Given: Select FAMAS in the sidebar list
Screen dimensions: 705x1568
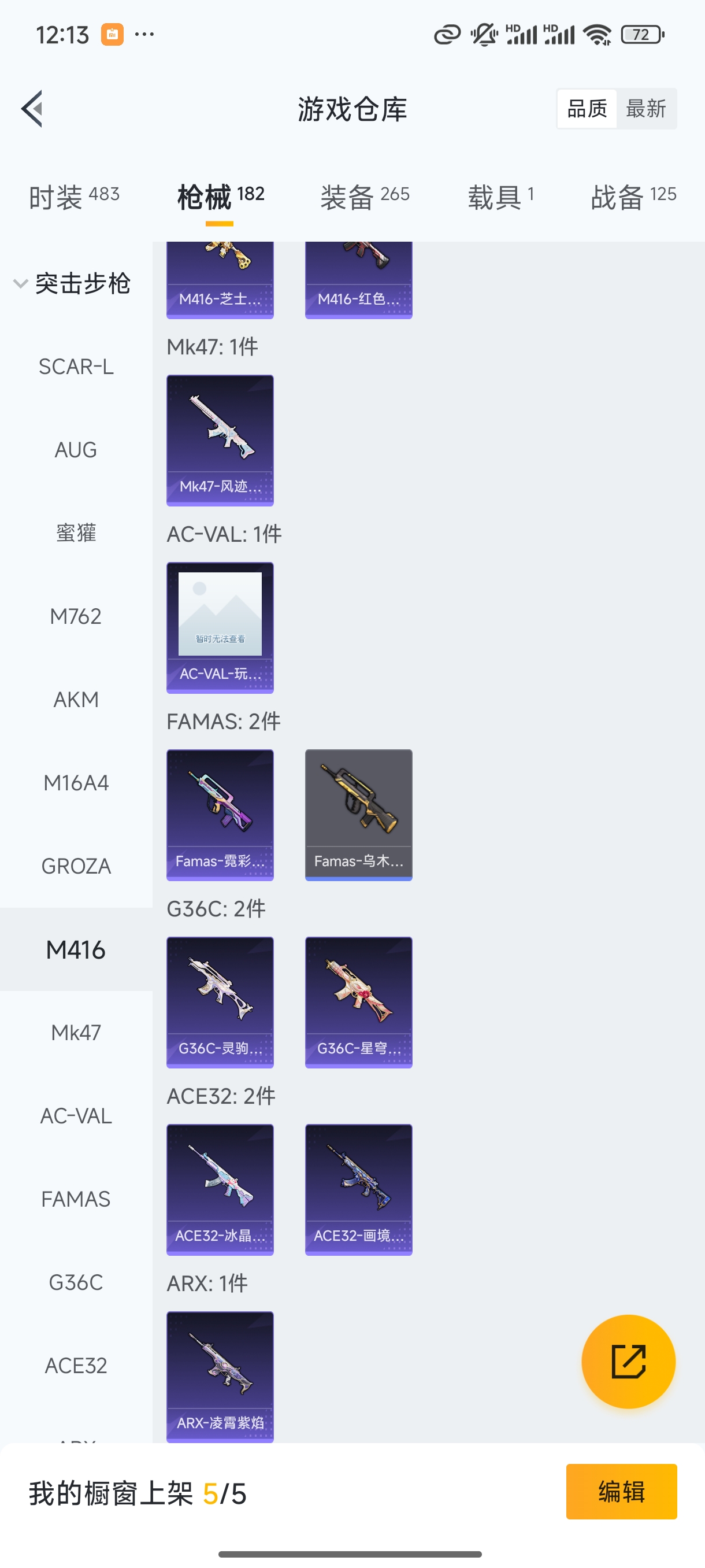Looking at the screenshot, I should point(76,1199).
